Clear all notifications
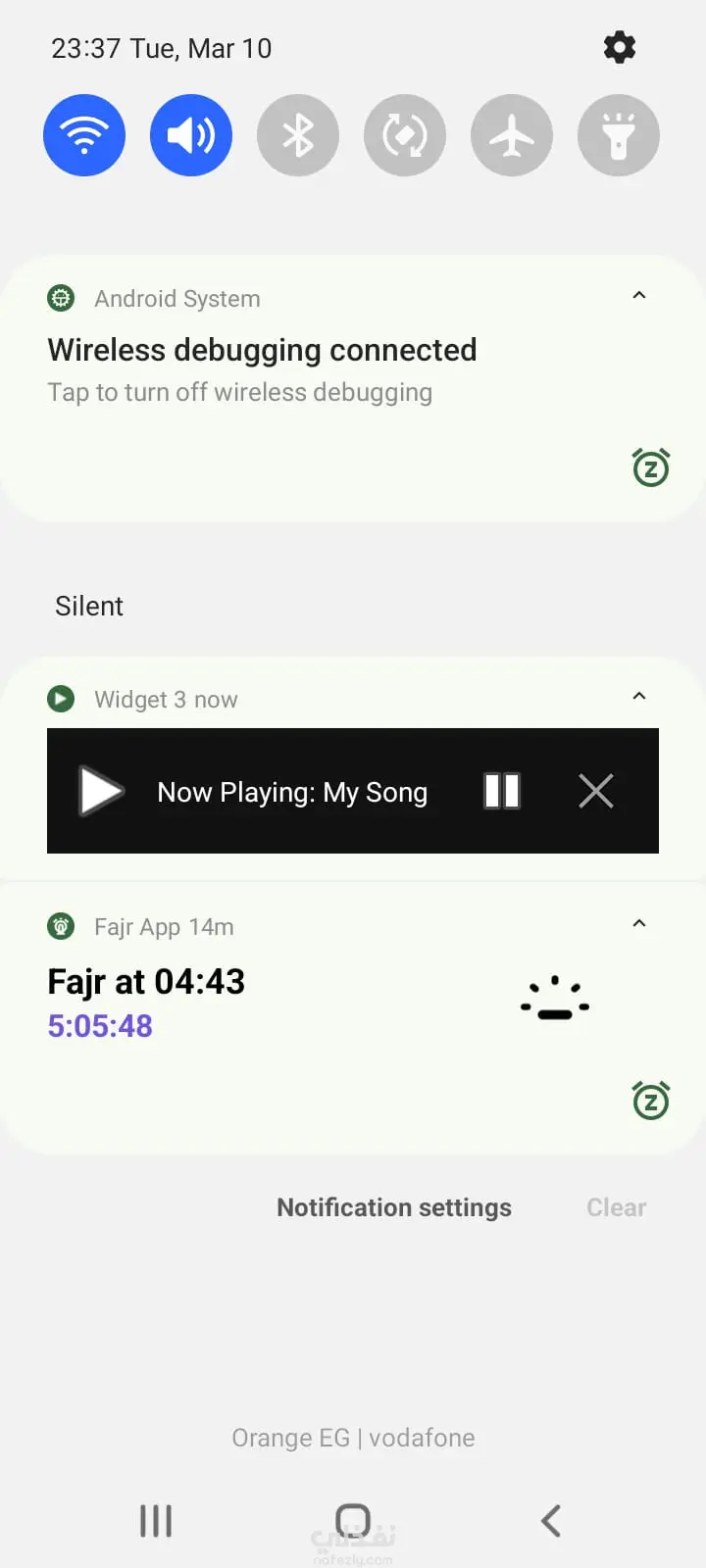Viewport: 706px width, 1568px height. tap(616, 1207)
